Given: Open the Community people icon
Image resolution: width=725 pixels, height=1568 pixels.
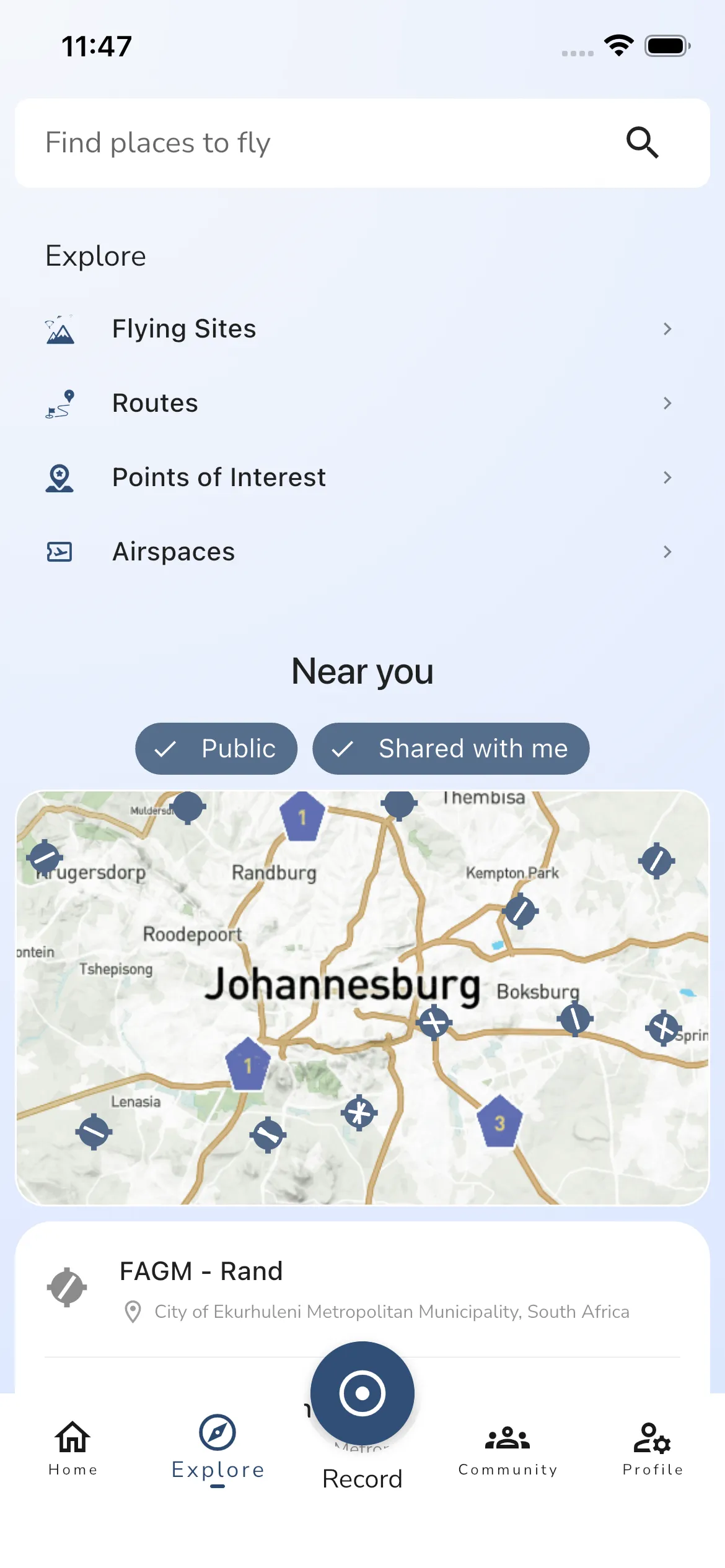Looking at the screenshot, I should point(507,1437).
